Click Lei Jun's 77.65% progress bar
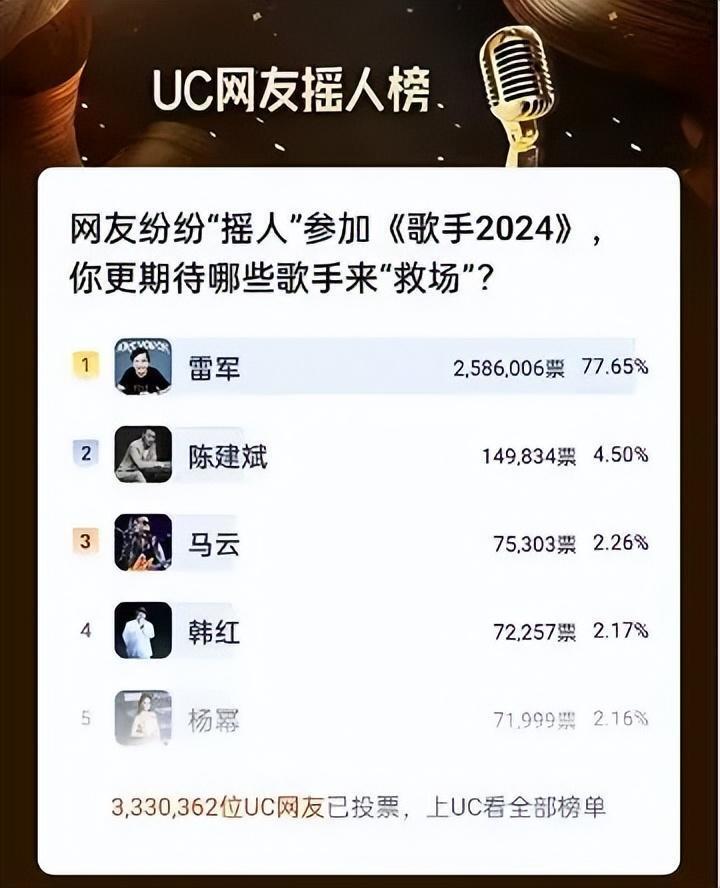This screenshot has height=888, width=720. tap(400, 366)
